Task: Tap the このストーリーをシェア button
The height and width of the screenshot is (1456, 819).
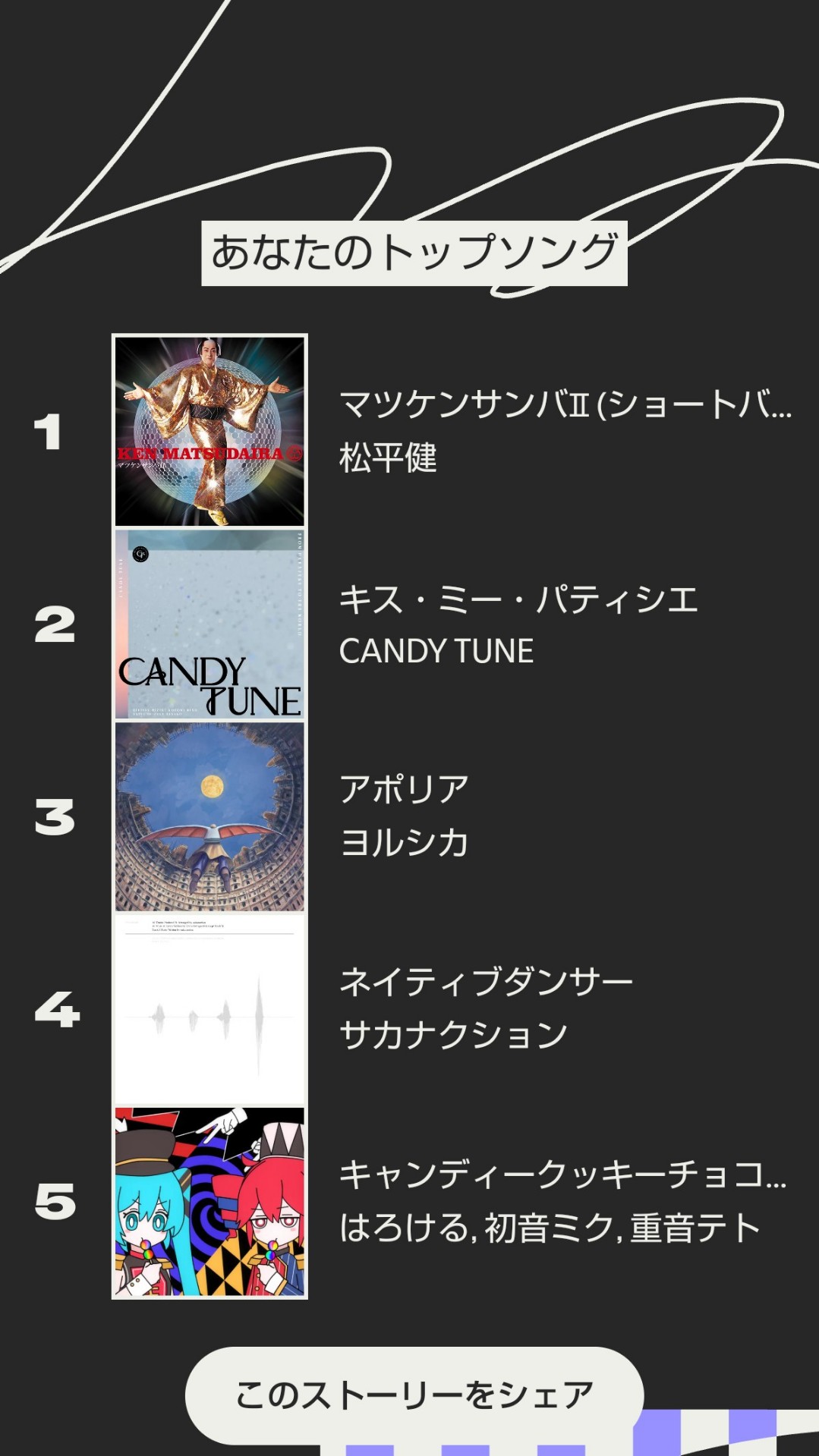Action: (x=414, y=1395)
